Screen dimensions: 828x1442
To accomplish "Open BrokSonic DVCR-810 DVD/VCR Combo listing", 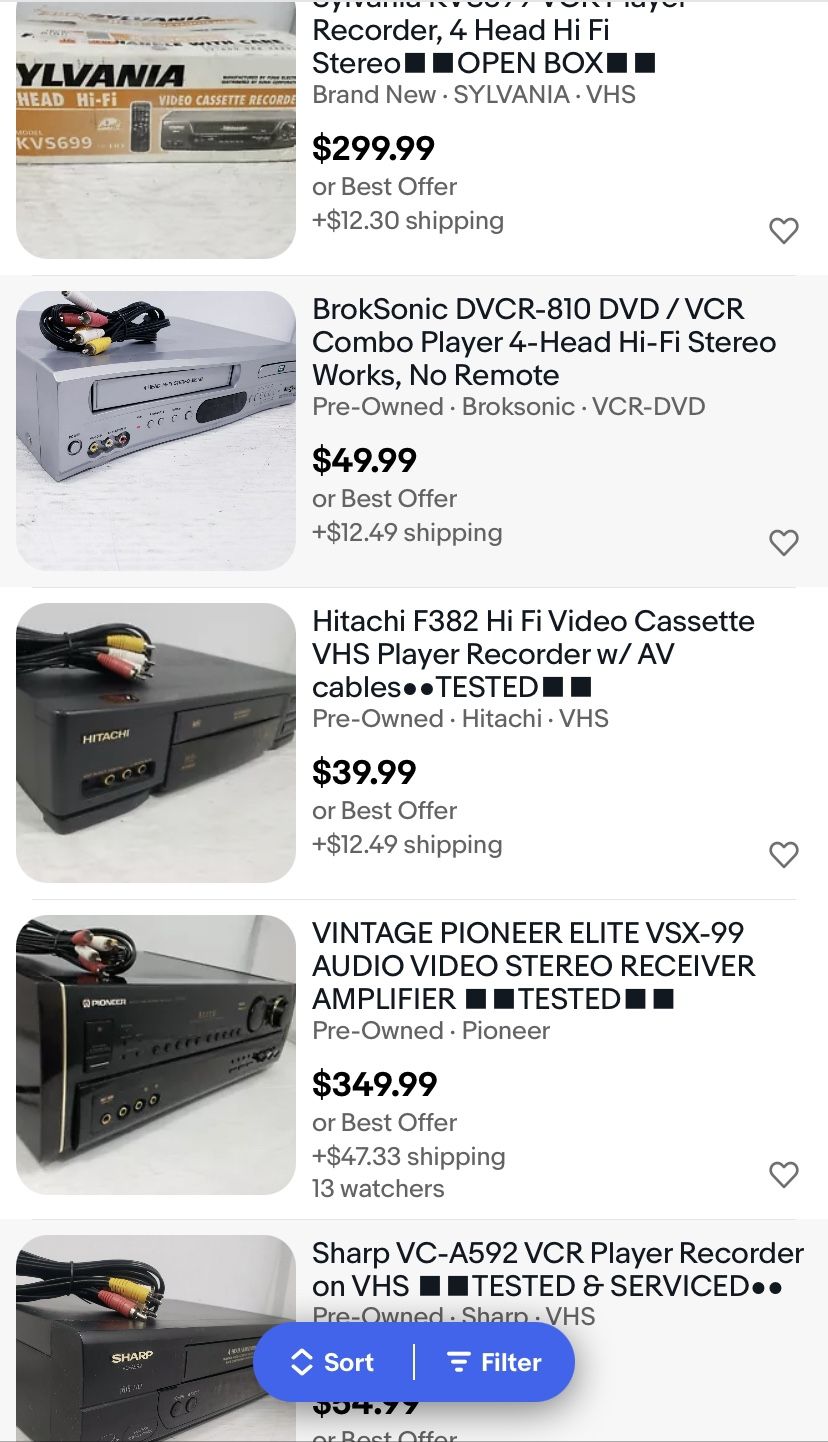I will (543, 342).
